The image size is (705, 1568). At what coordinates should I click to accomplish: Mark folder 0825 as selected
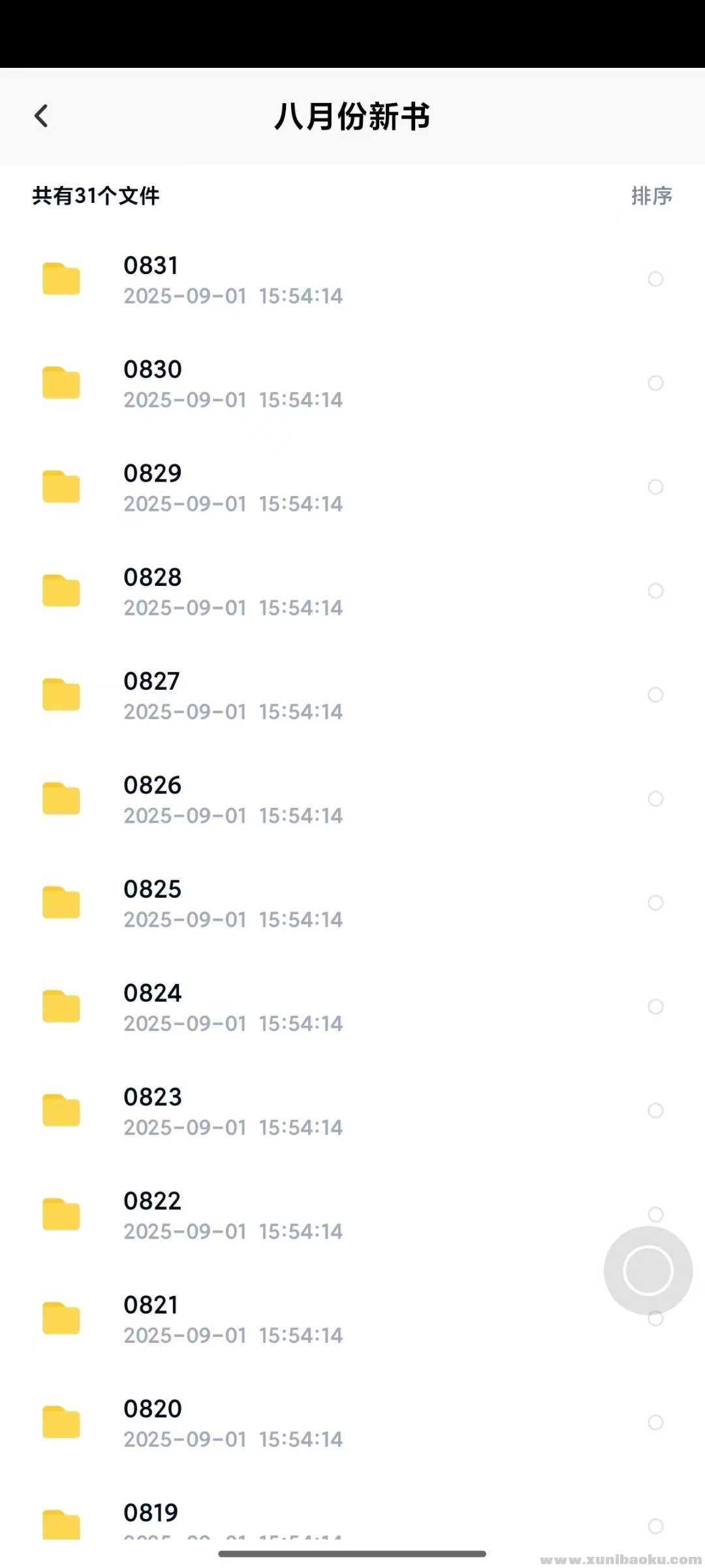[x=655, y=902]
